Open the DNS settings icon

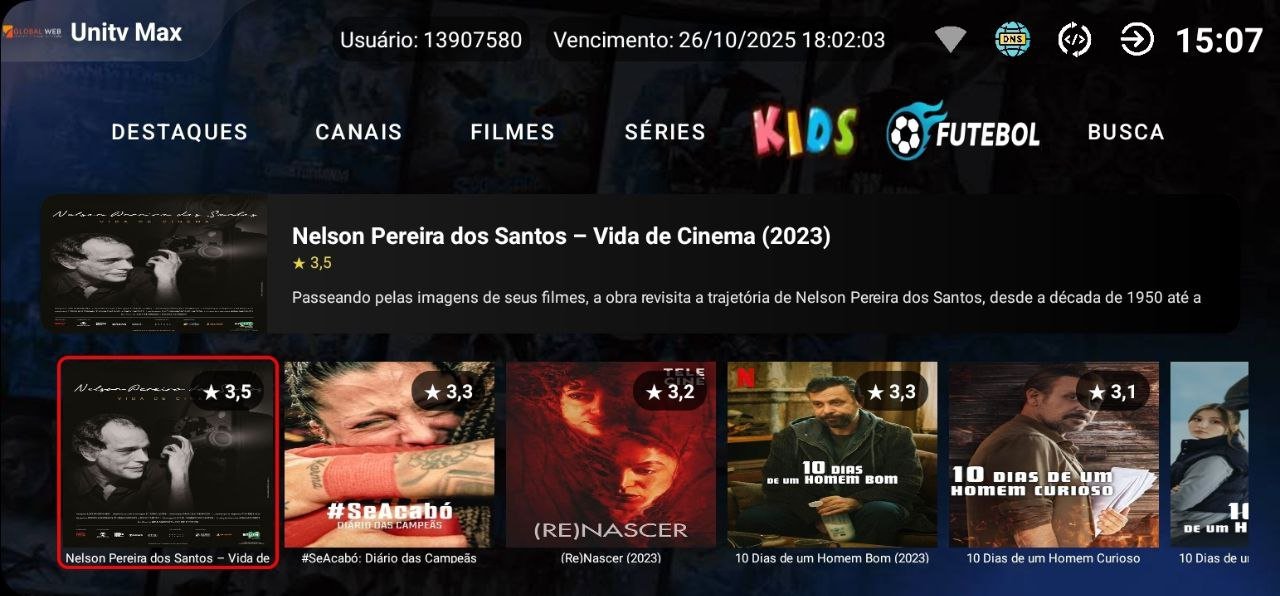(1012, 39)
